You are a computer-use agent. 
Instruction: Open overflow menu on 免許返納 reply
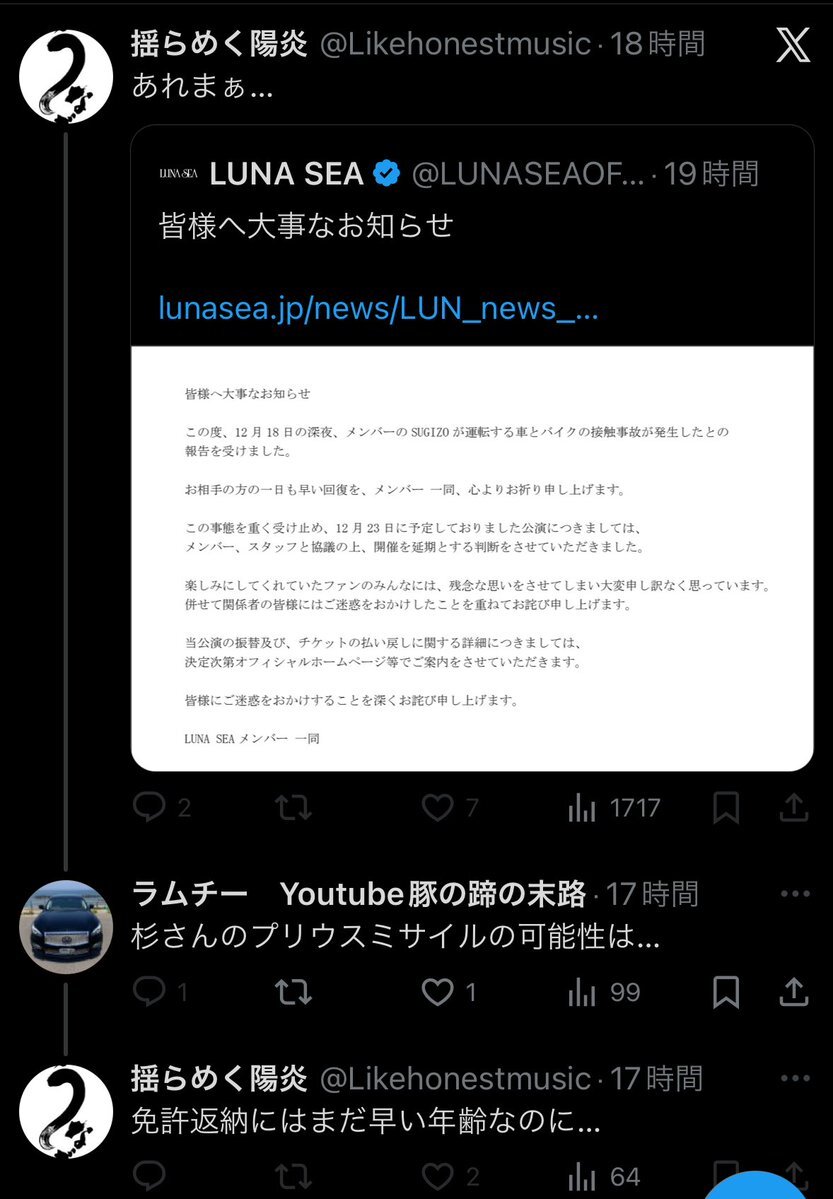pyautogui.click(x=793, y=1079)
